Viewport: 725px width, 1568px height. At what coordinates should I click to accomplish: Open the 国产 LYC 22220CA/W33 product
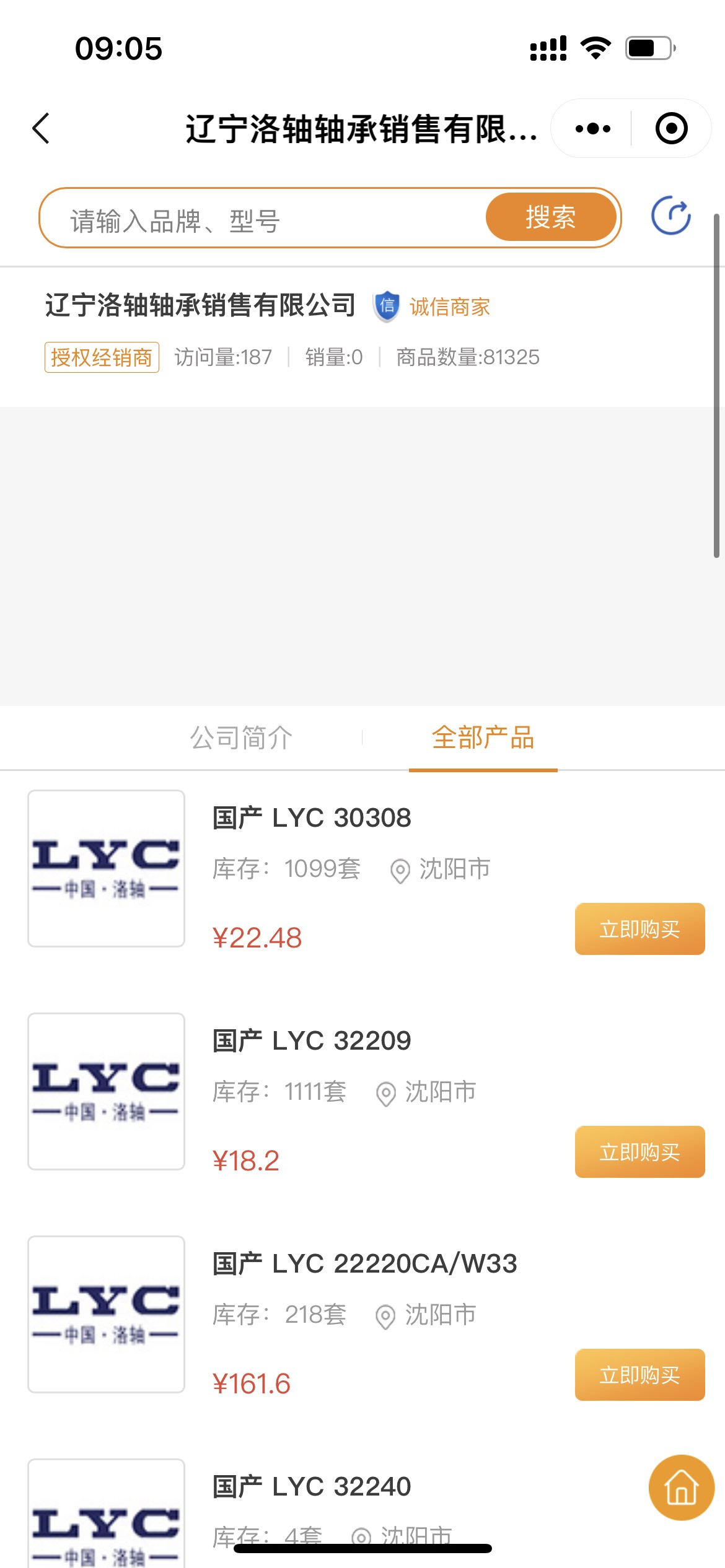coord(364,1263)
